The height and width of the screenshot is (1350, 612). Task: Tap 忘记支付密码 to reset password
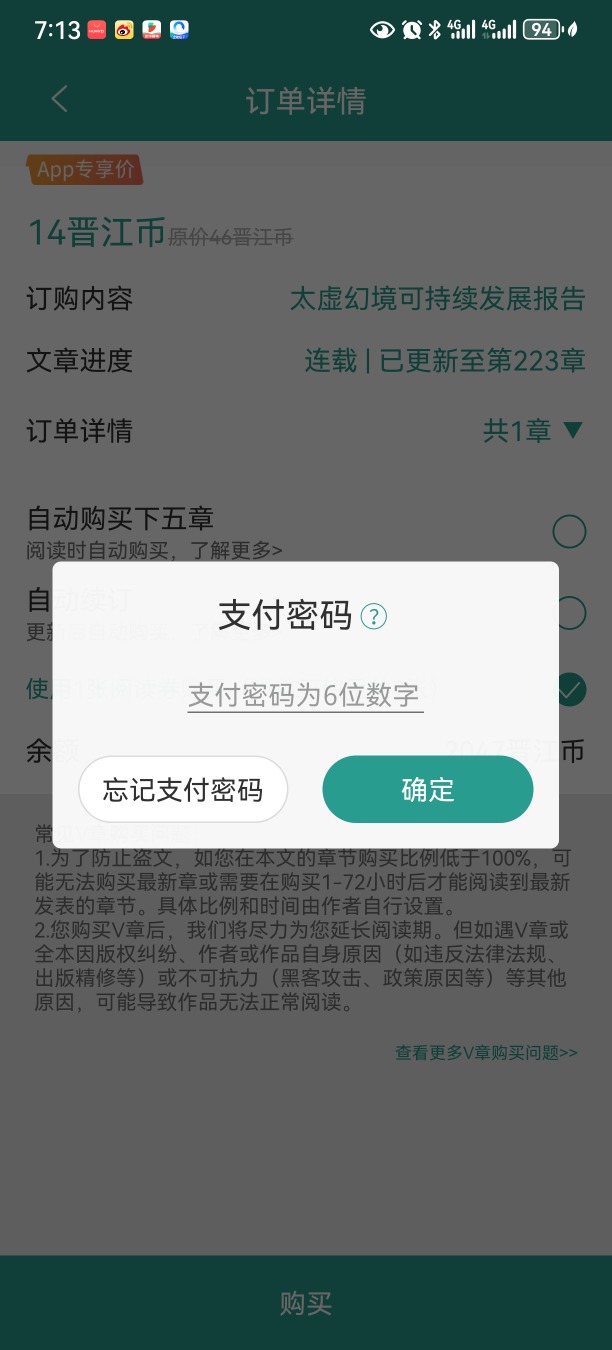pos(183,789)
